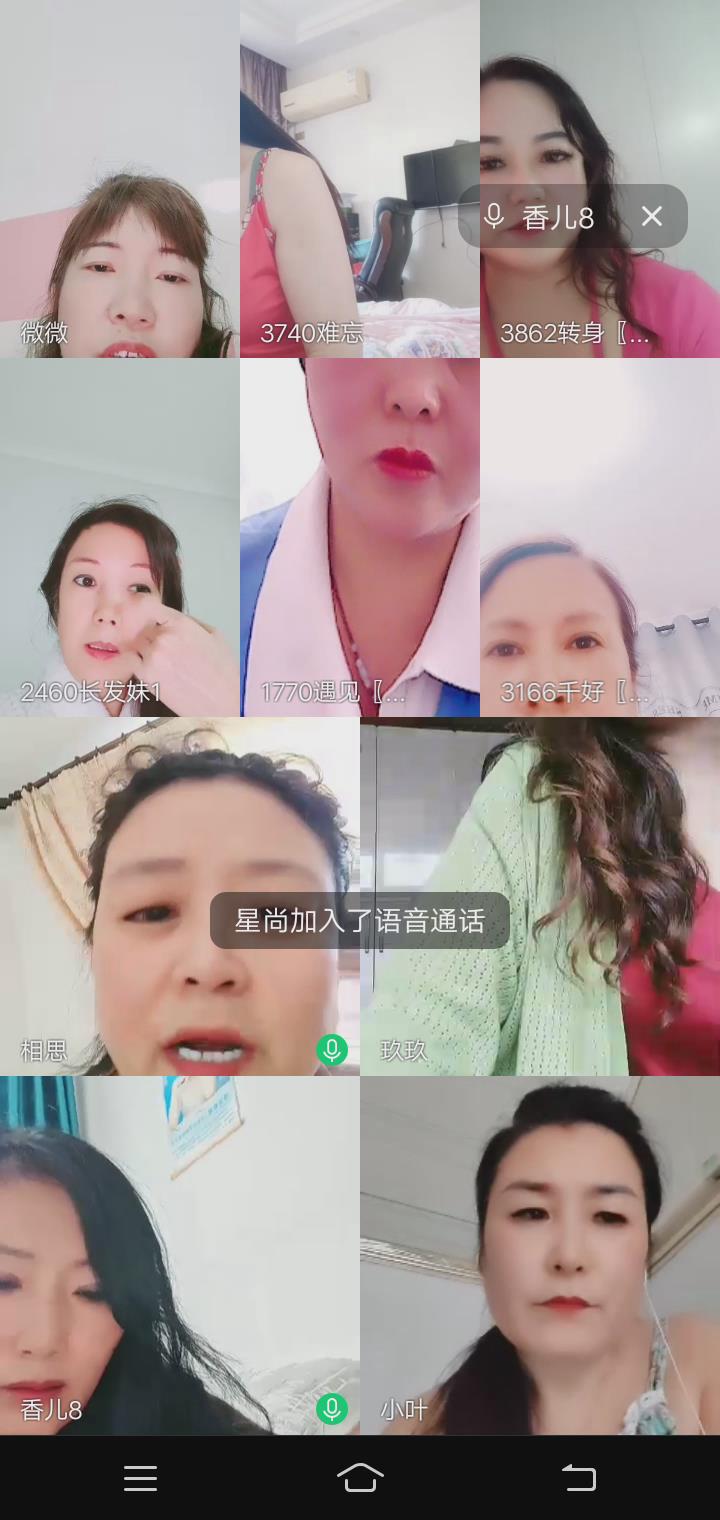Go back using the system back button

[x=578, y=1478]
